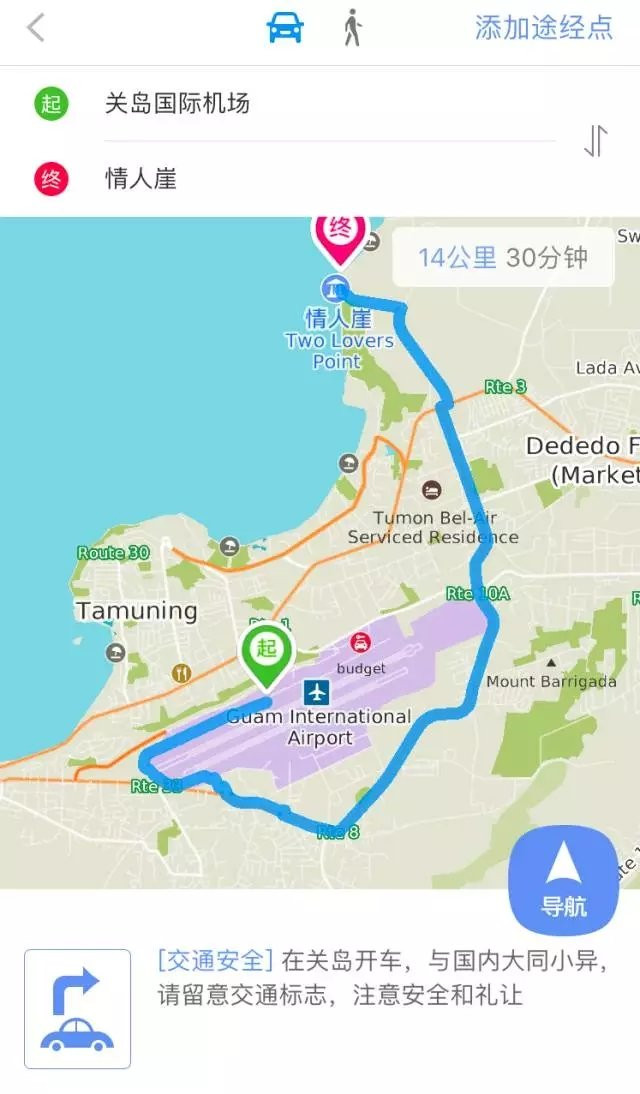This screenshot has width=640, height=1094.
Task: Open the turn-by-turn route details icon
Action: 77,1009
